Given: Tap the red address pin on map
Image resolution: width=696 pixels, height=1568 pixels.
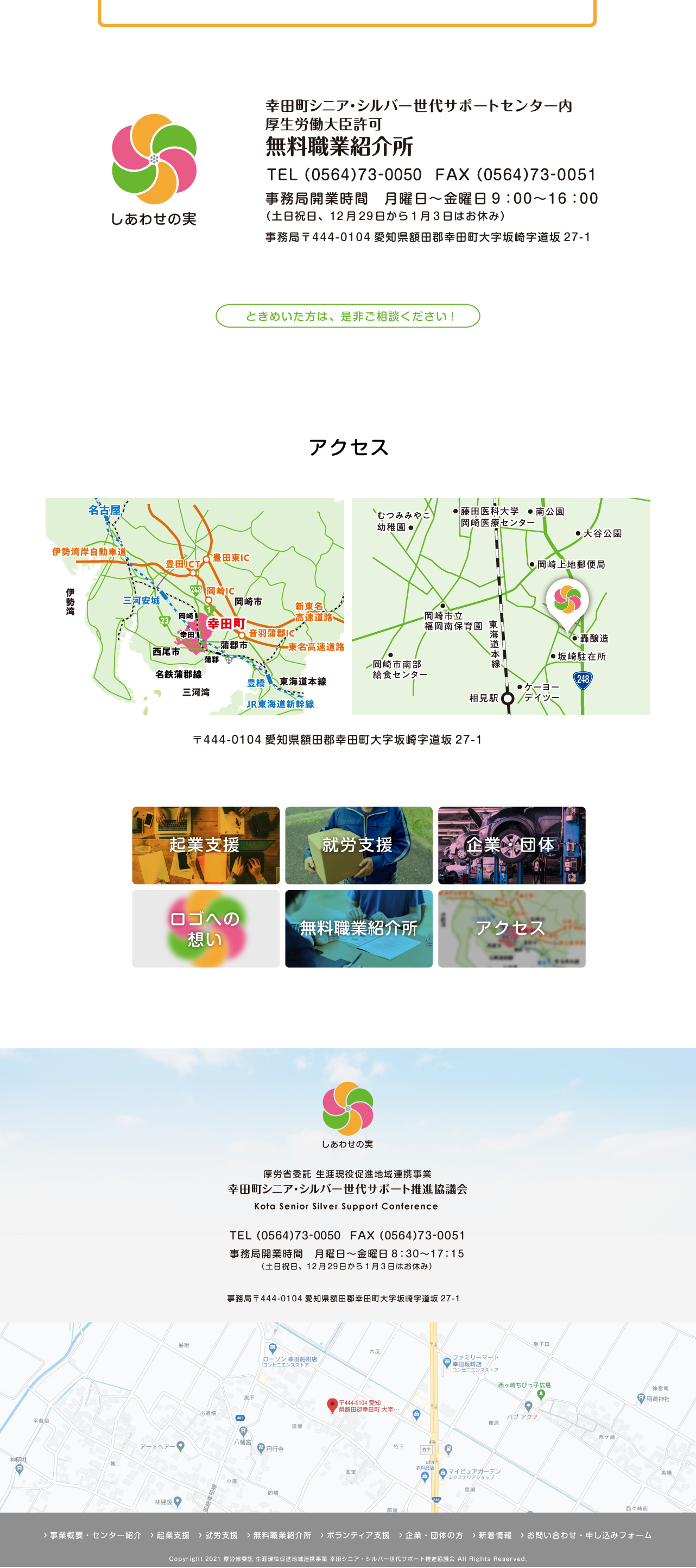Looking at the screenshot, I should tap(332, 1405).
